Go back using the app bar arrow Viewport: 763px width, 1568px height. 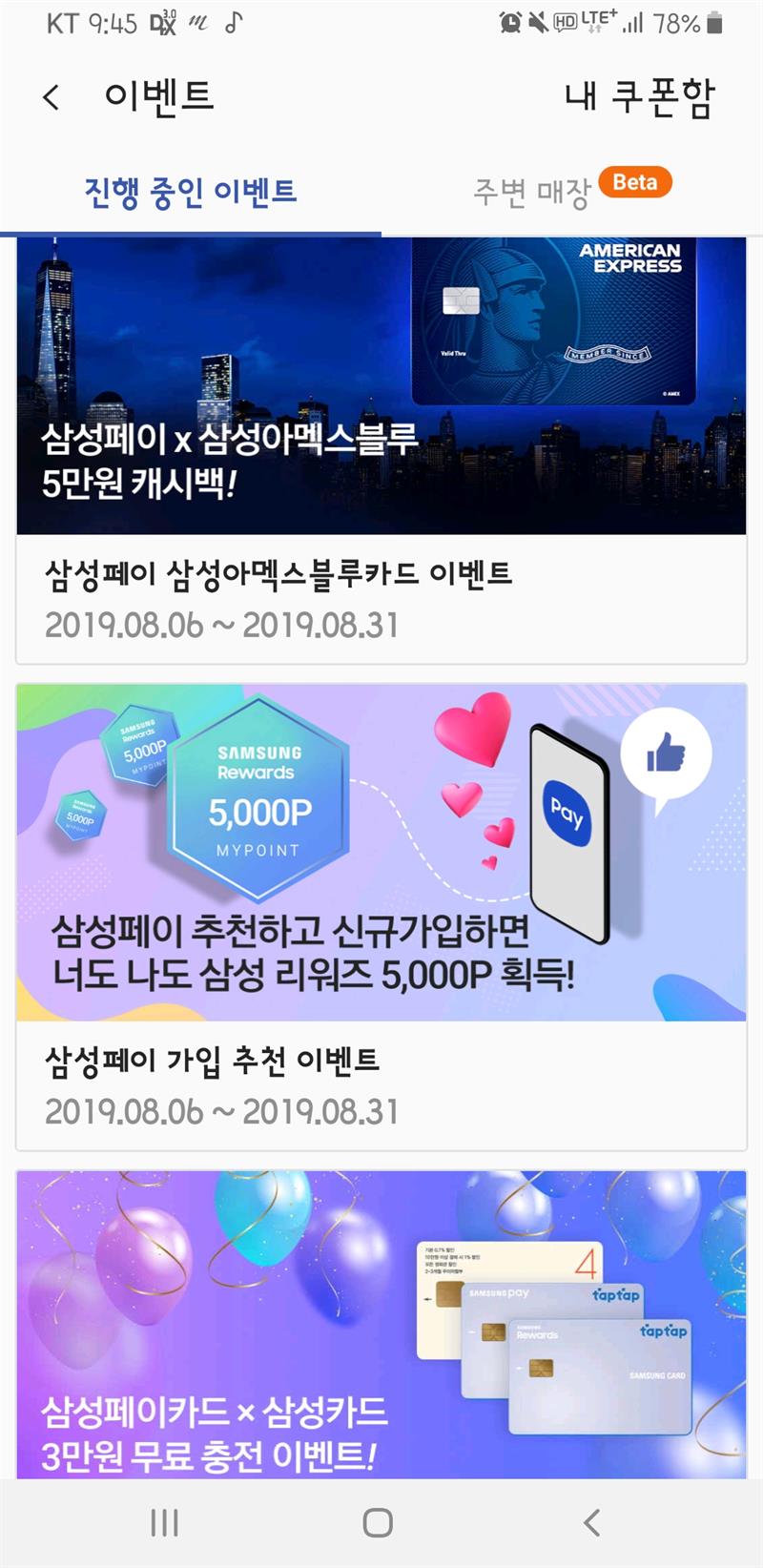tap(52, 96)
